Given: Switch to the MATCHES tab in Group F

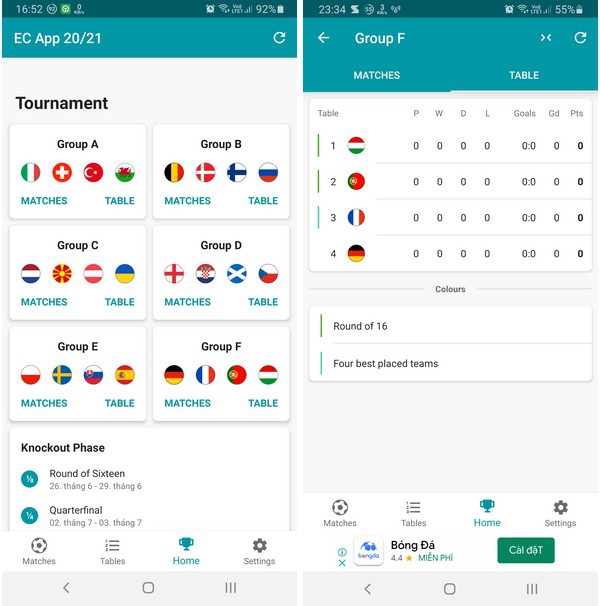Looking at the screenshot, I should coord(376,75).
